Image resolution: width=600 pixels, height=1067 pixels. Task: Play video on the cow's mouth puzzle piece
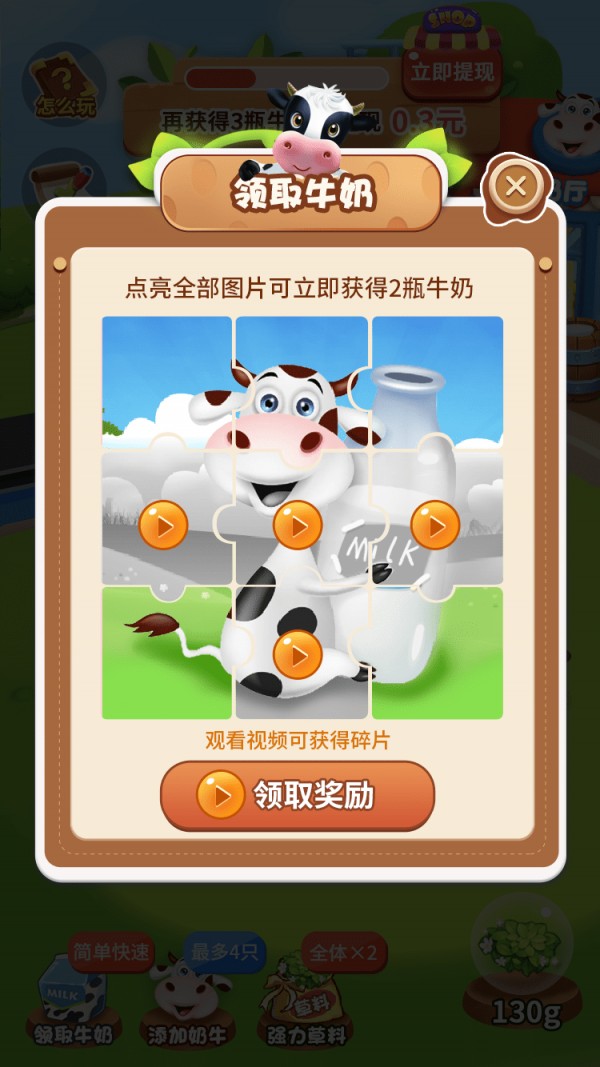pyautogui.click(x=297, y=524)
